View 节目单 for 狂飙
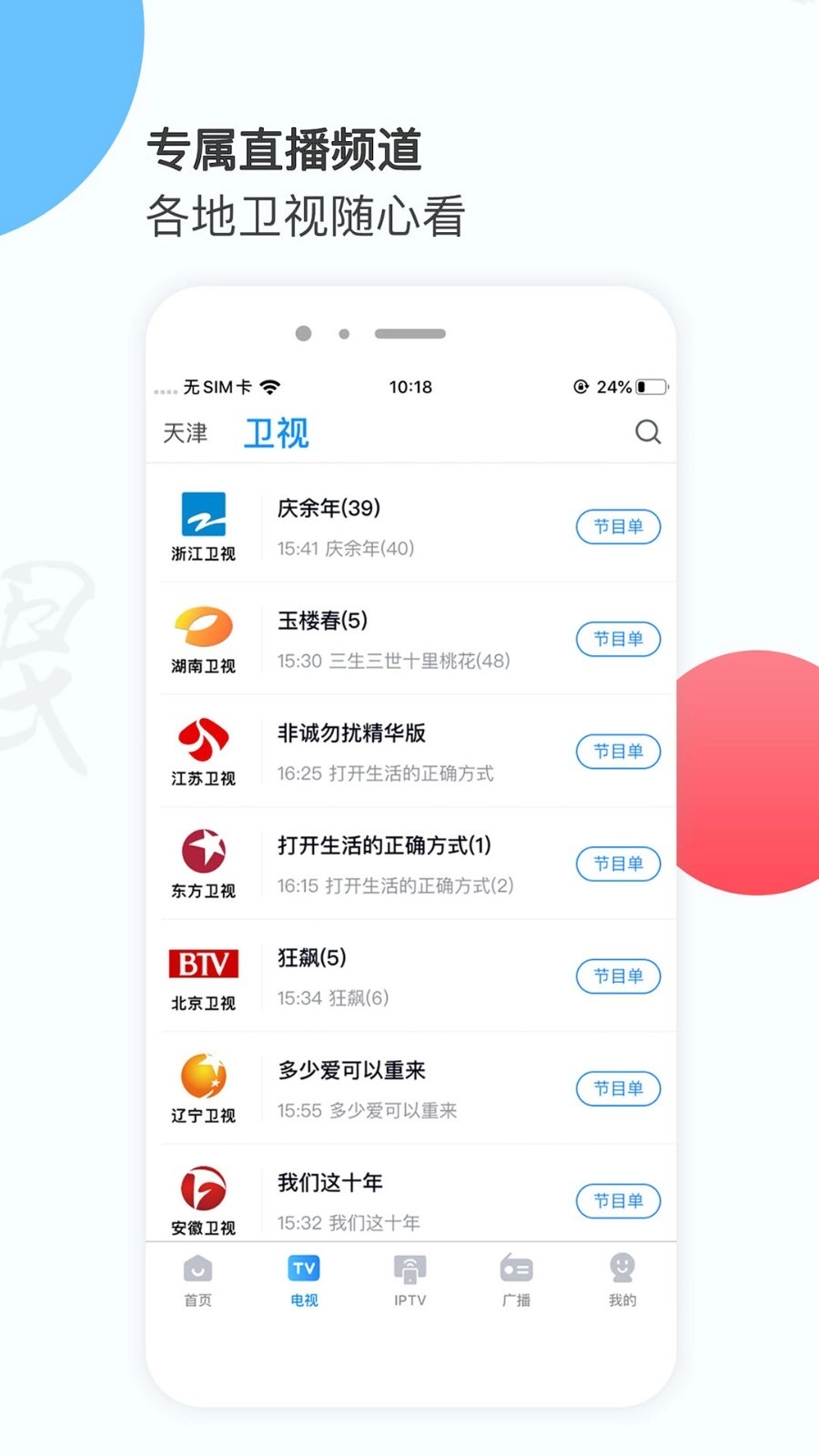This screenshot has height=1456, width=819. pyautogui.click(x=618, y=976)
